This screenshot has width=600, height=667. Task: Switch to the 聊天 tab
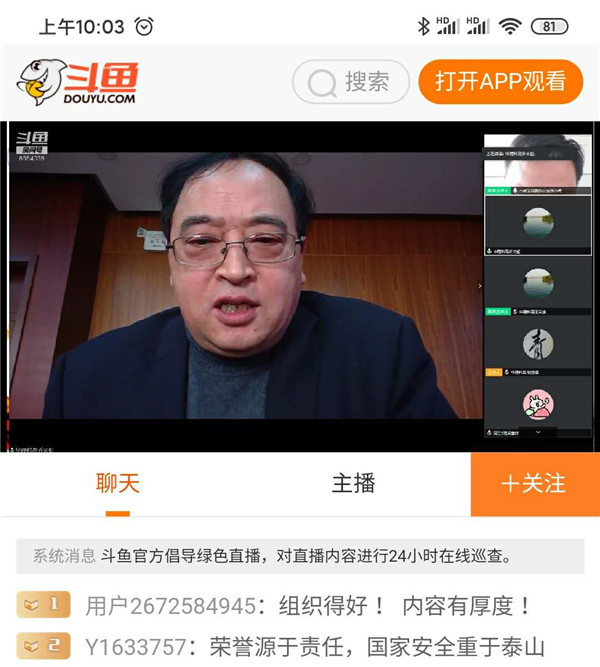coord(118,484)
